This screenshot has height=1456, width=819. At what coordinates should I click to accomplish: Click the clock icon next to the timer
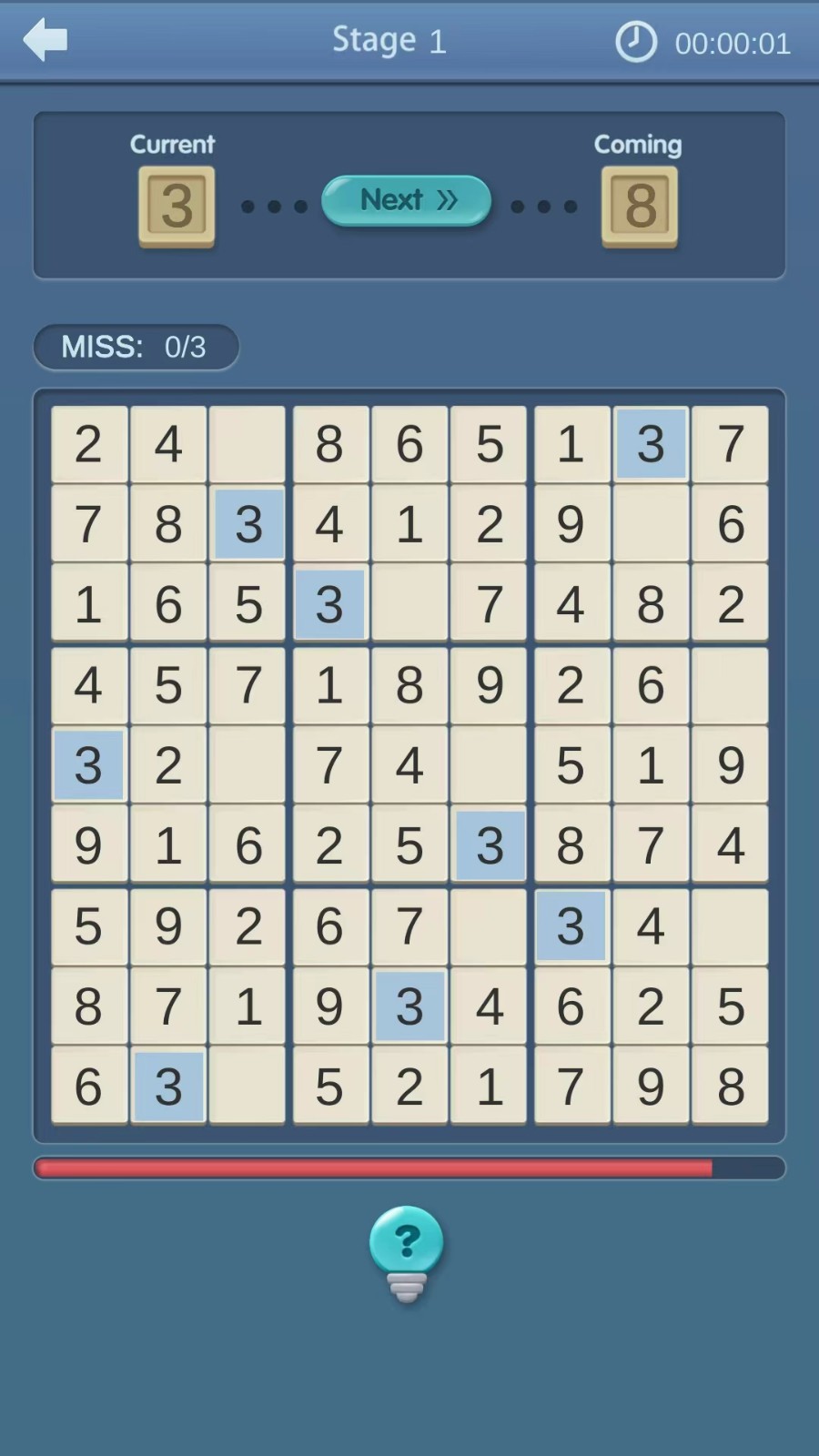[637, 40]
